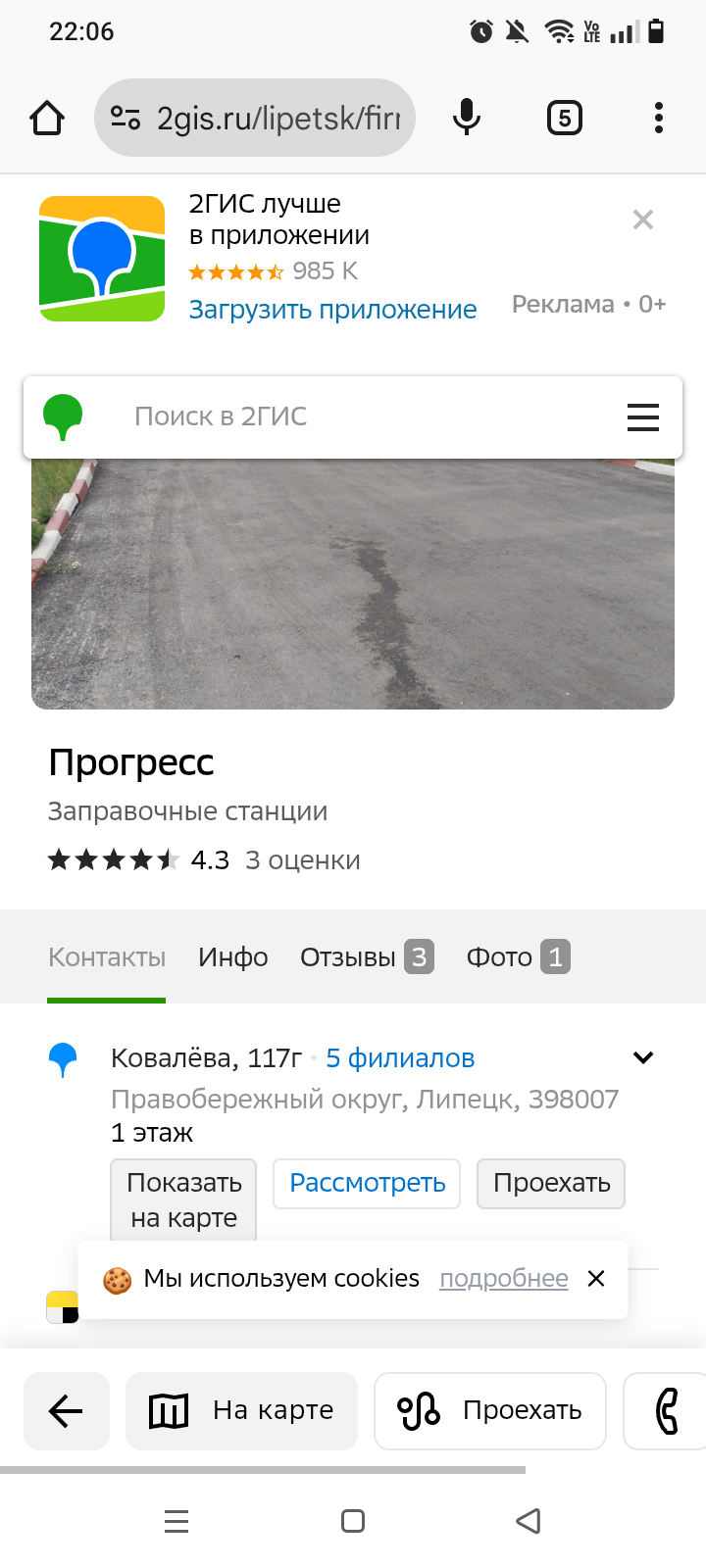This screenshot has height=1568, width=706.
Task: Switch to the Фото tab
Action: click(518, 956)
